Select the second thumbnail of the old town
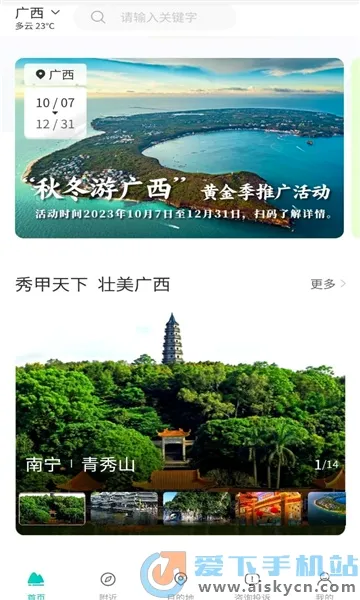Viewport: 360px width, 600px height. (x=124, y=508)
